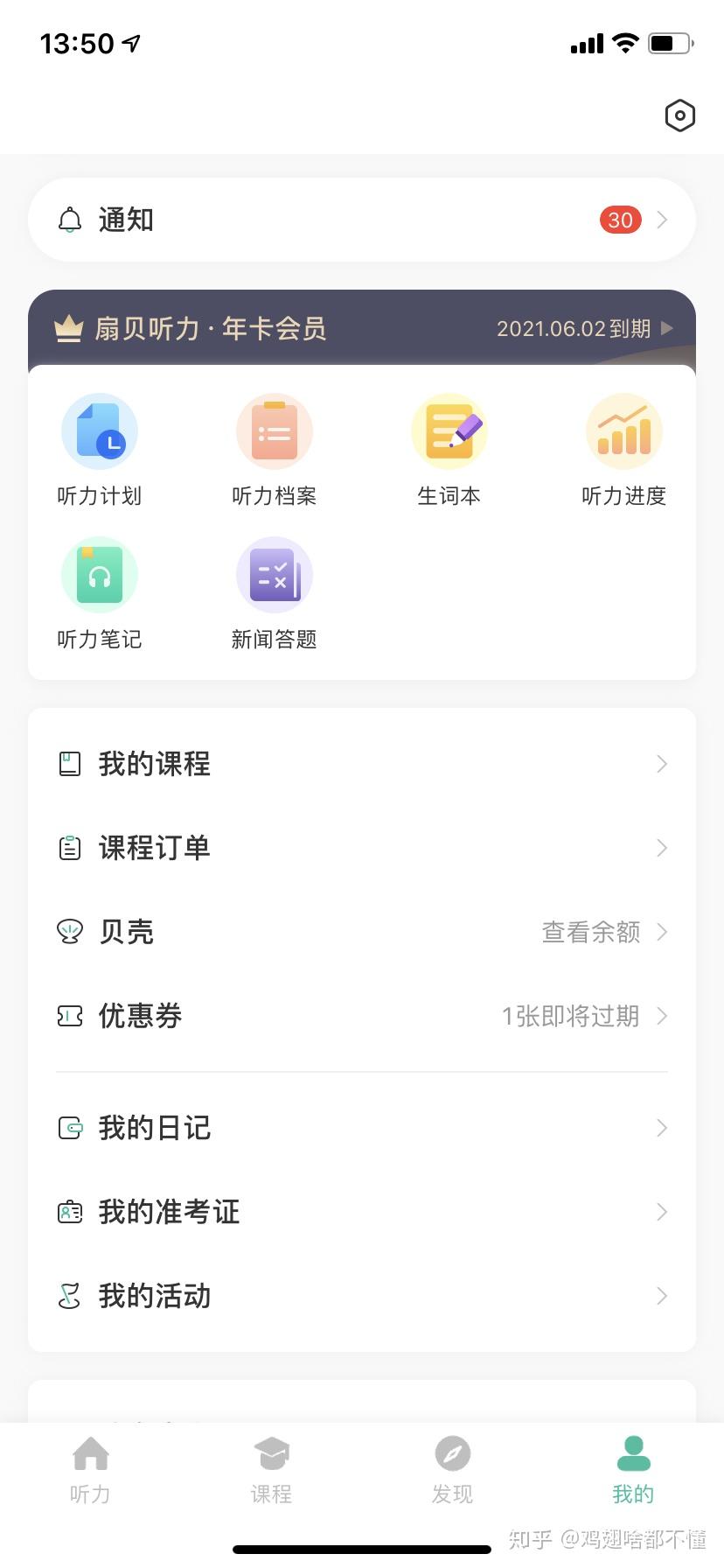This screenshot has height=1568, width=724.
Task: Open 我的日记 my diary
Action: [x=362, y=1128]
